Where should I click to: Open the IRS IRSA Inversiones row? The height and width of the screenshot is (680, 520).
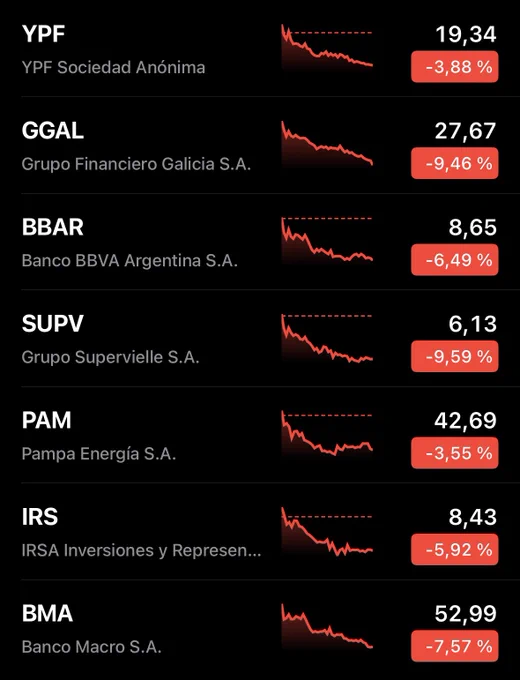click(260, 531)
